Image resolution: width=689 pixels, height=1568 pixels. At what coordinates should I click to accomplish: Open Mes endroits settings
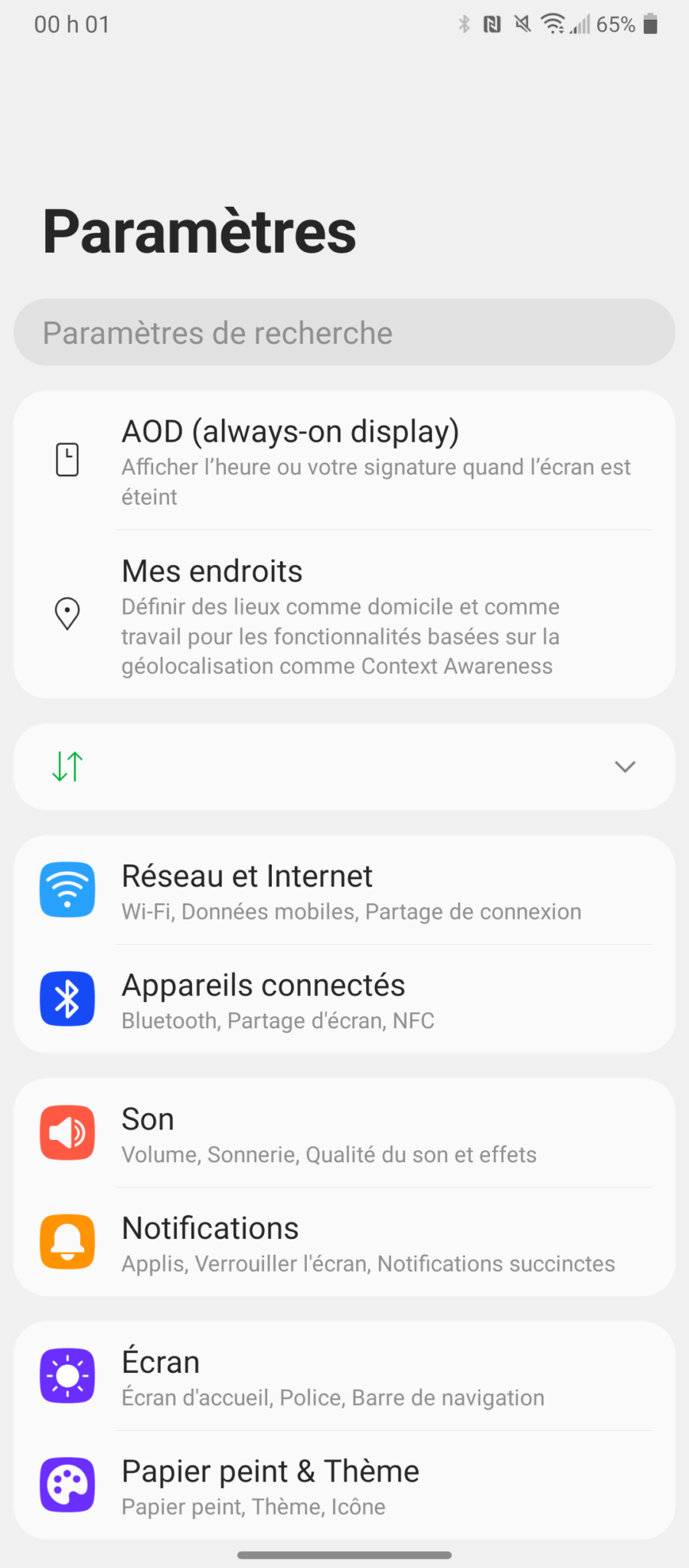coord(344,615)
